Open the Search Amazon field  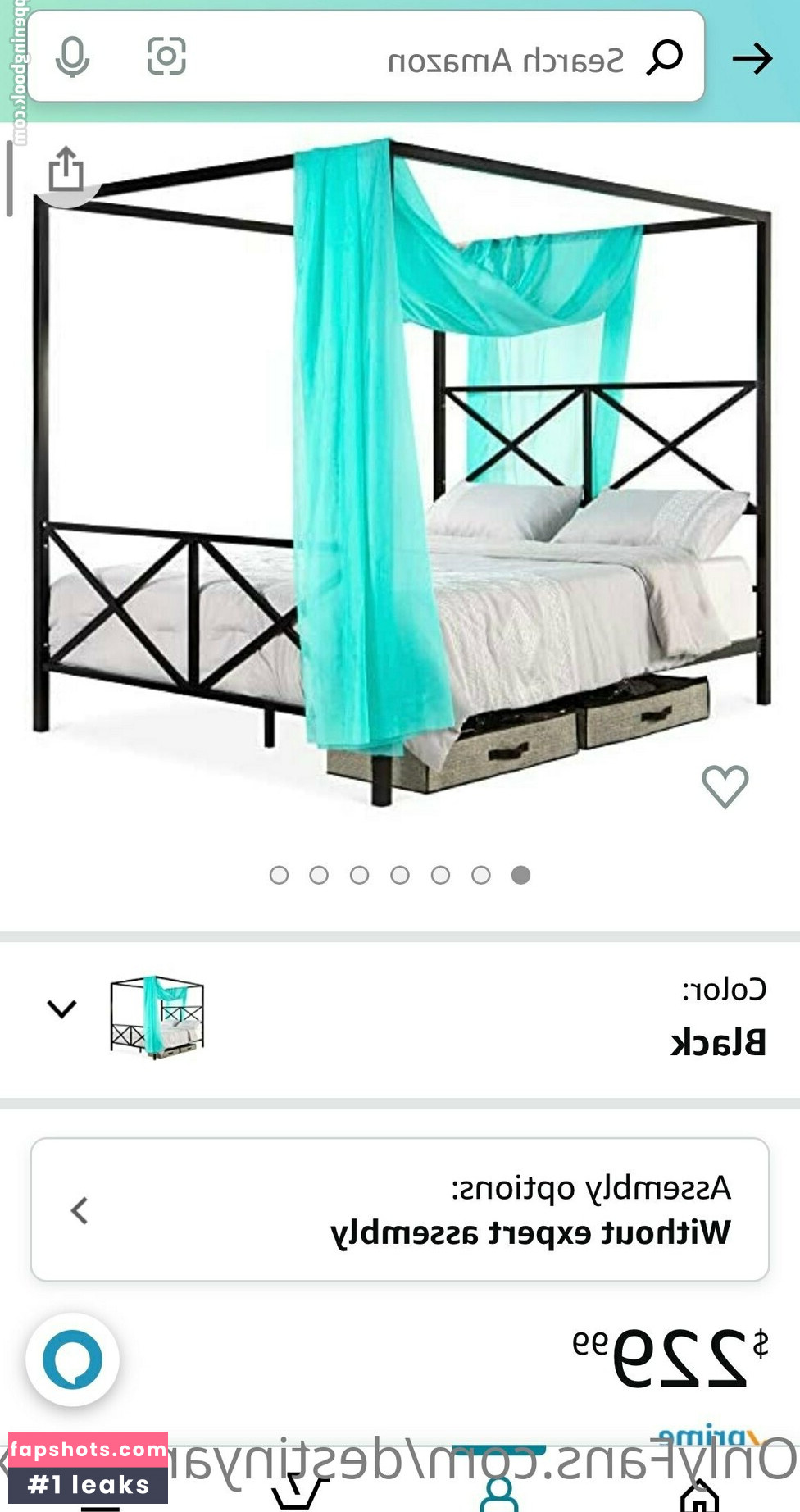(x=459, y=59)
